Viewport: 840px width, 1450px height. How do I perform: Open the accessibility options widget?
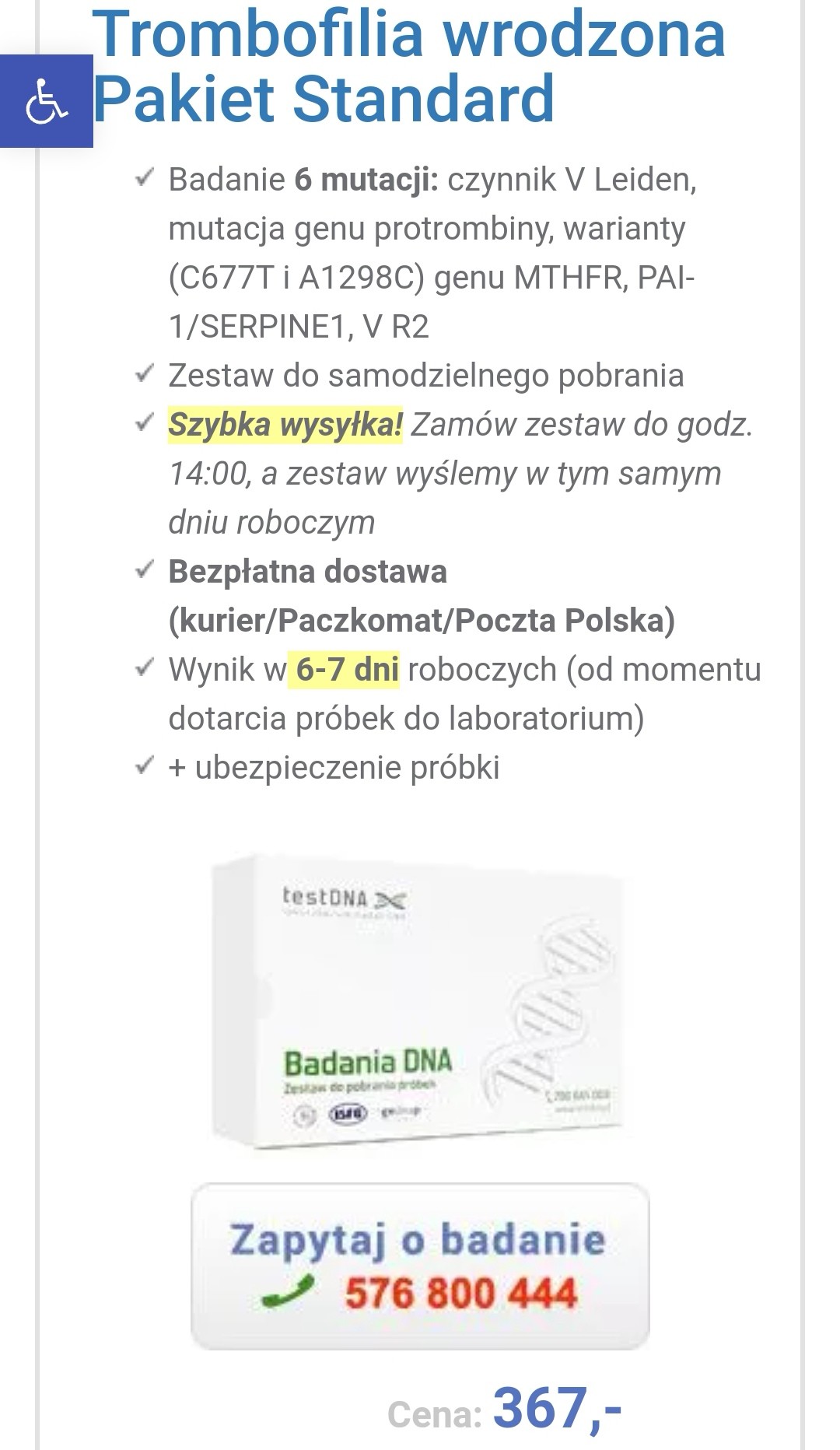coord(46,102)
